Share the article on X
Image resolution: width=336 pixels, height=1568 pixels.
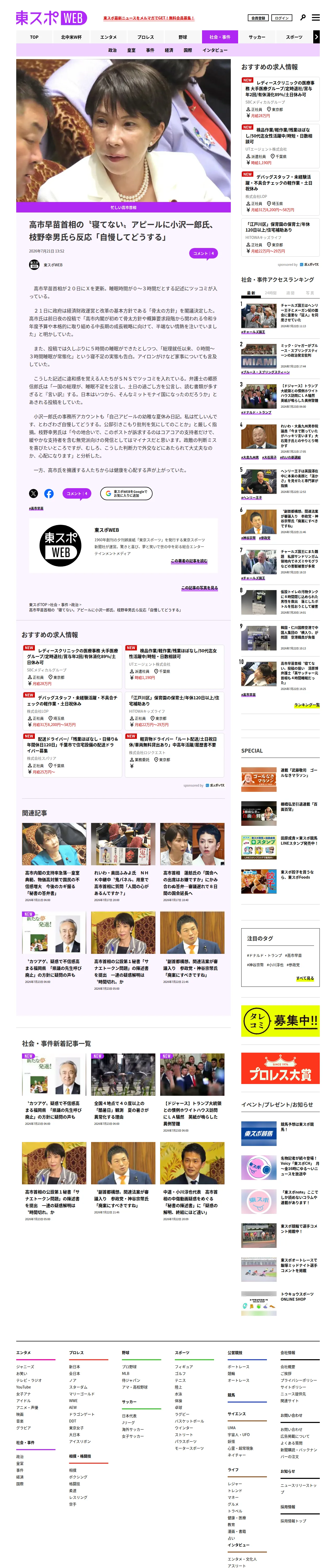(x=33, y=494)
